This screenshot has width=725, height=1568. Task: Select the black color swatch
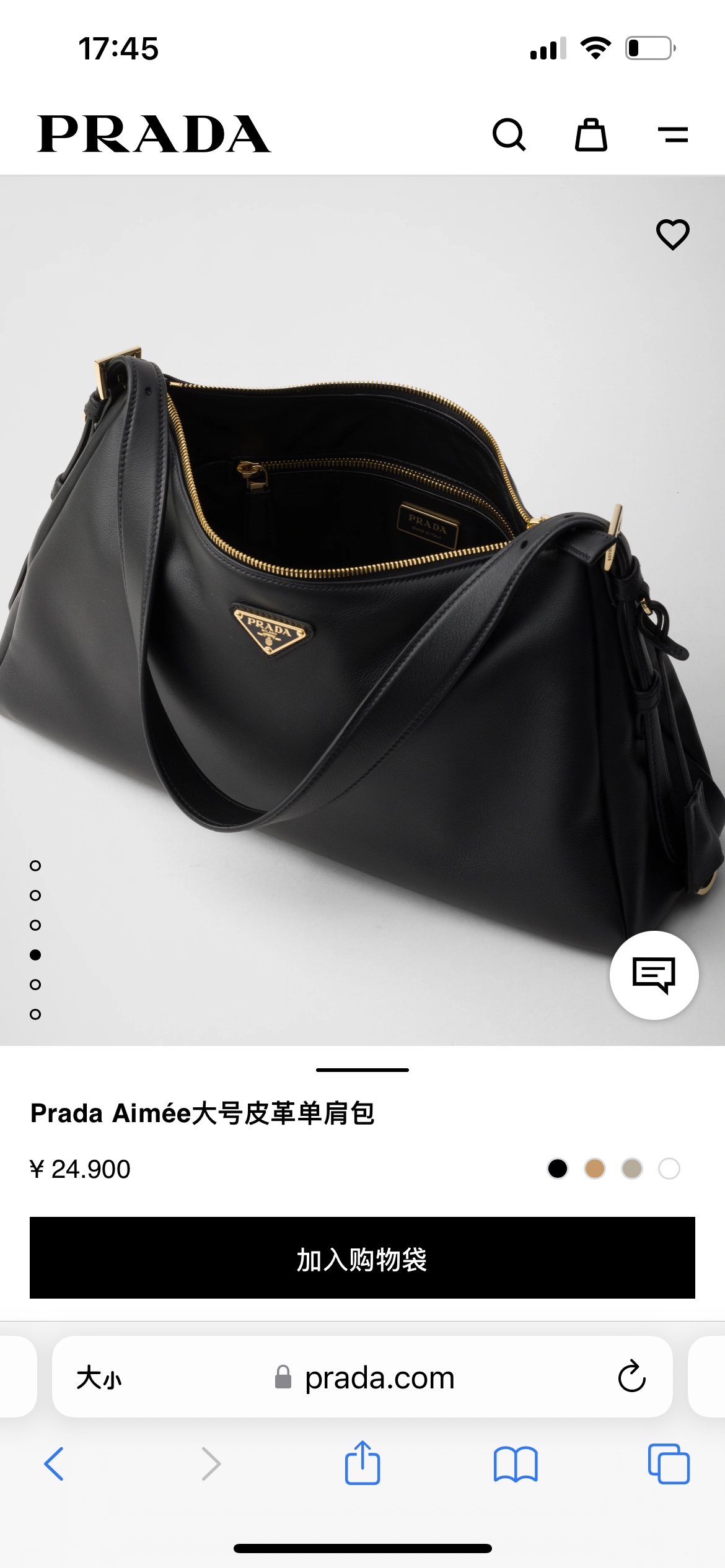click(558, 1169)
